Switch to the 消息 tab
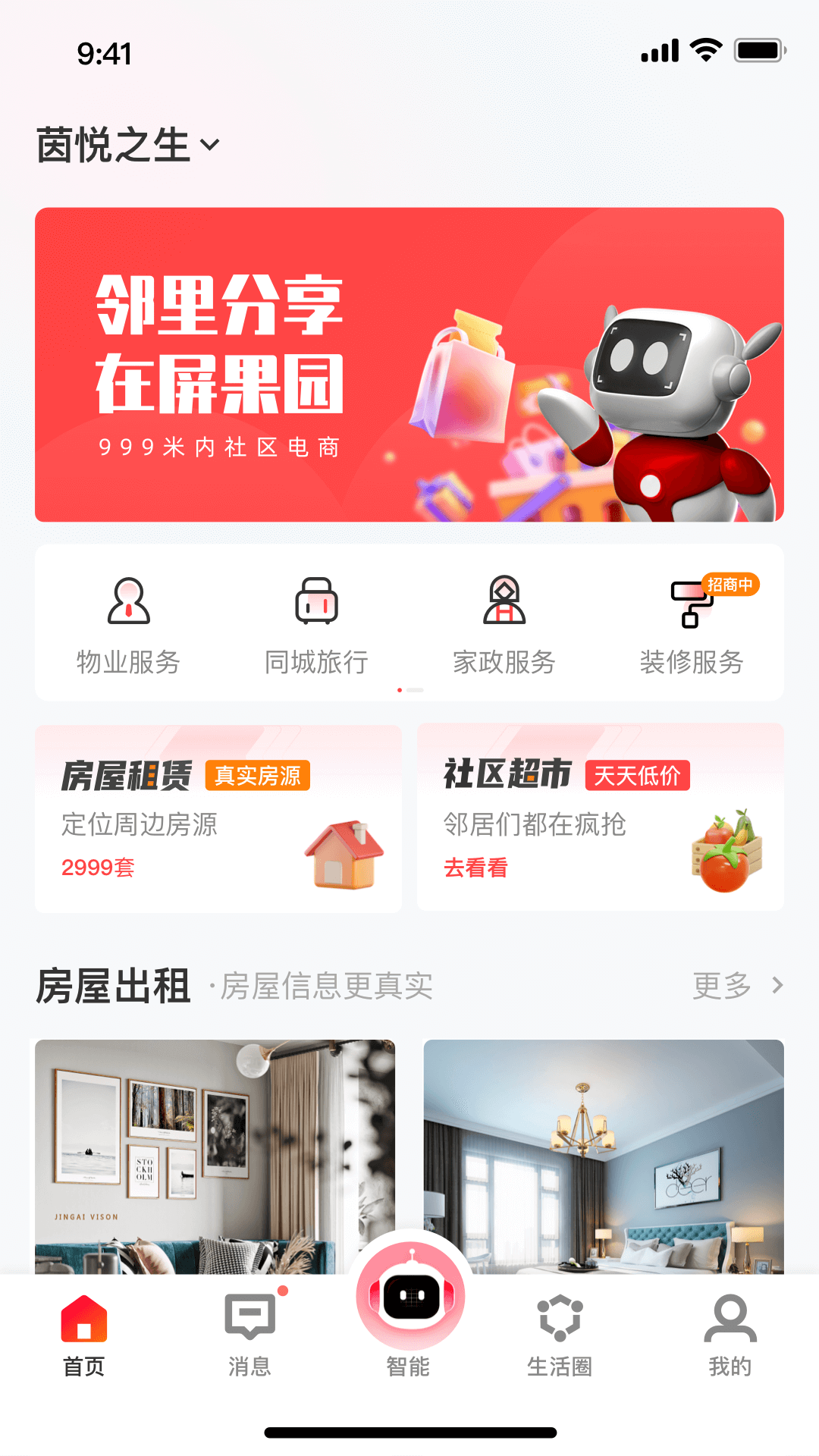 [x=249, y=1335]
